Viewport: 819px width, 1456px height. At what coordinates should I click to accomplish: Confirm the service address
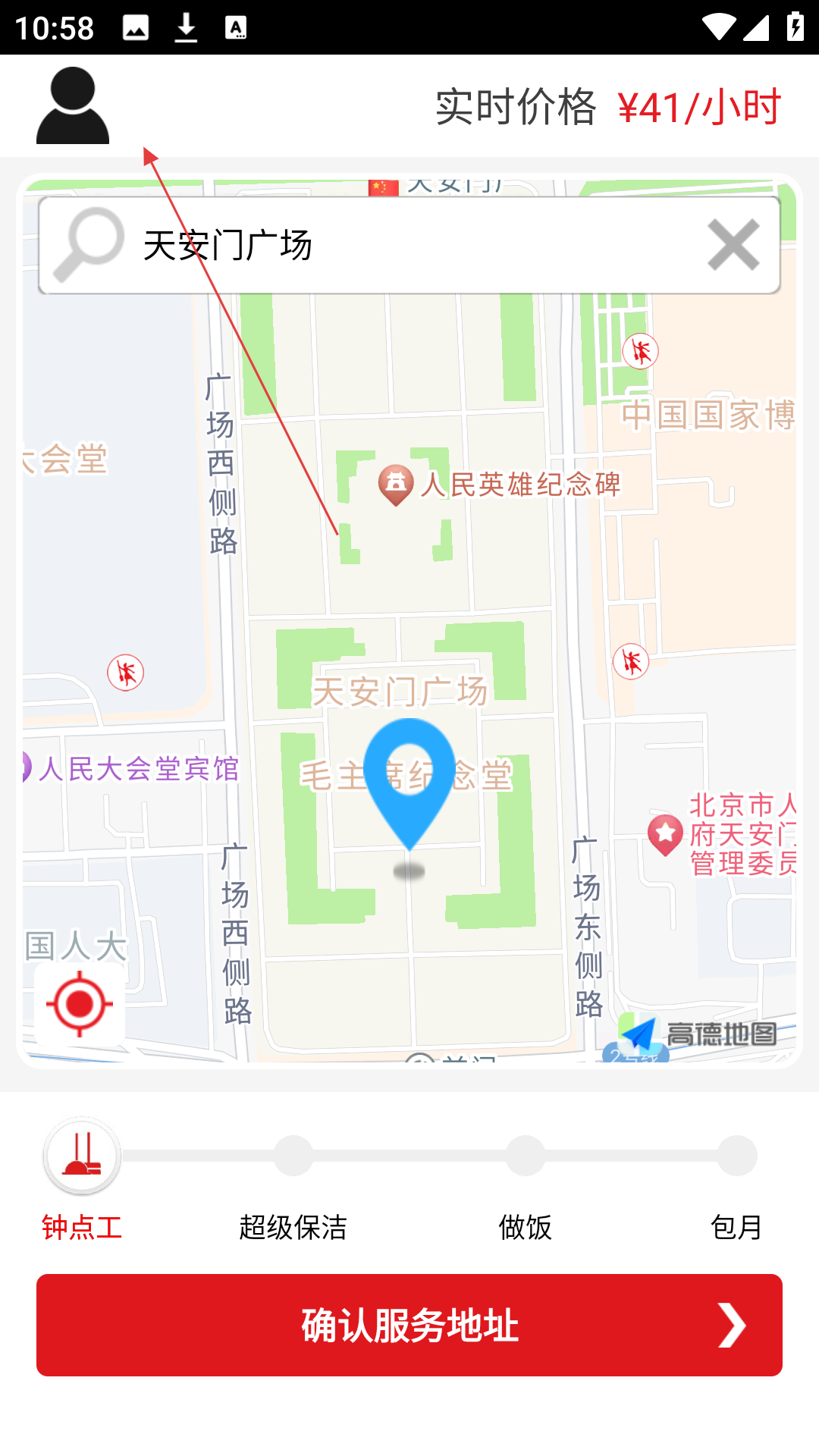[409, 1325]
